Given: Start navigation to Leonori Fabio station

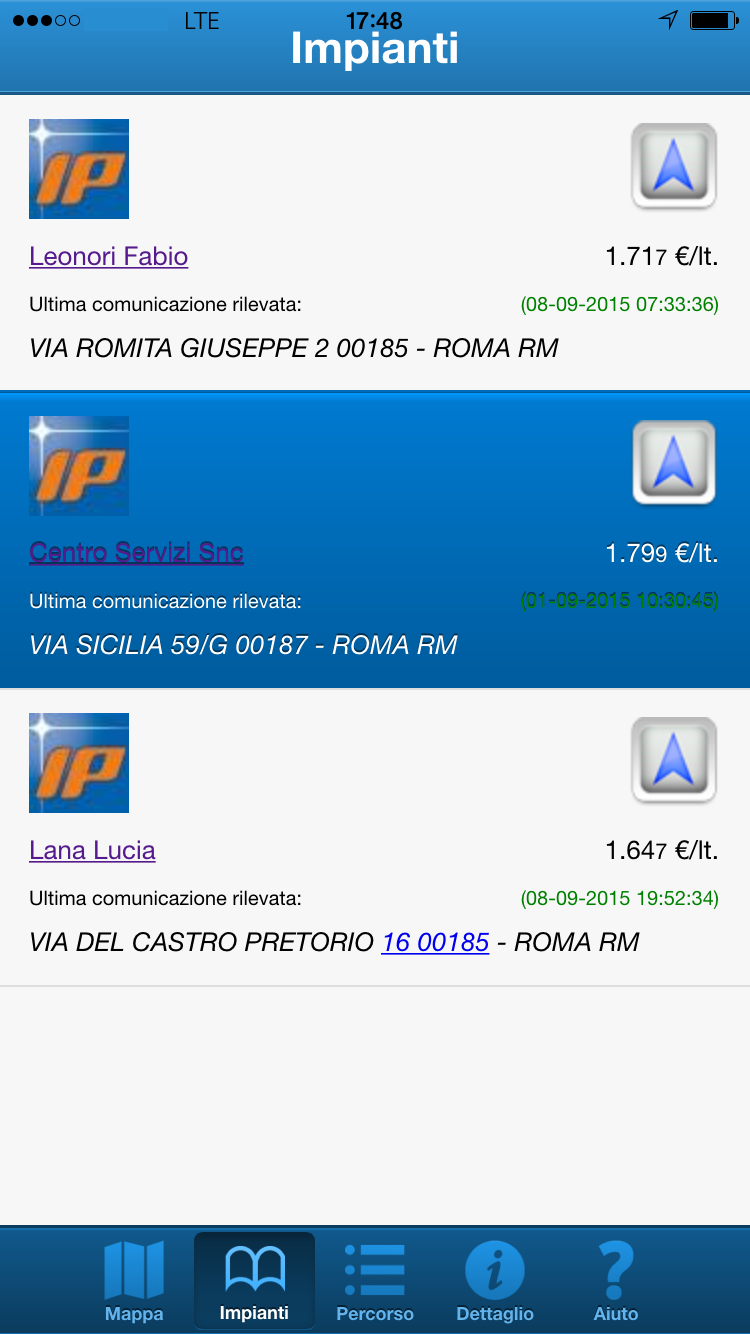Looking at the screenshot, I should tap(674, 166).
